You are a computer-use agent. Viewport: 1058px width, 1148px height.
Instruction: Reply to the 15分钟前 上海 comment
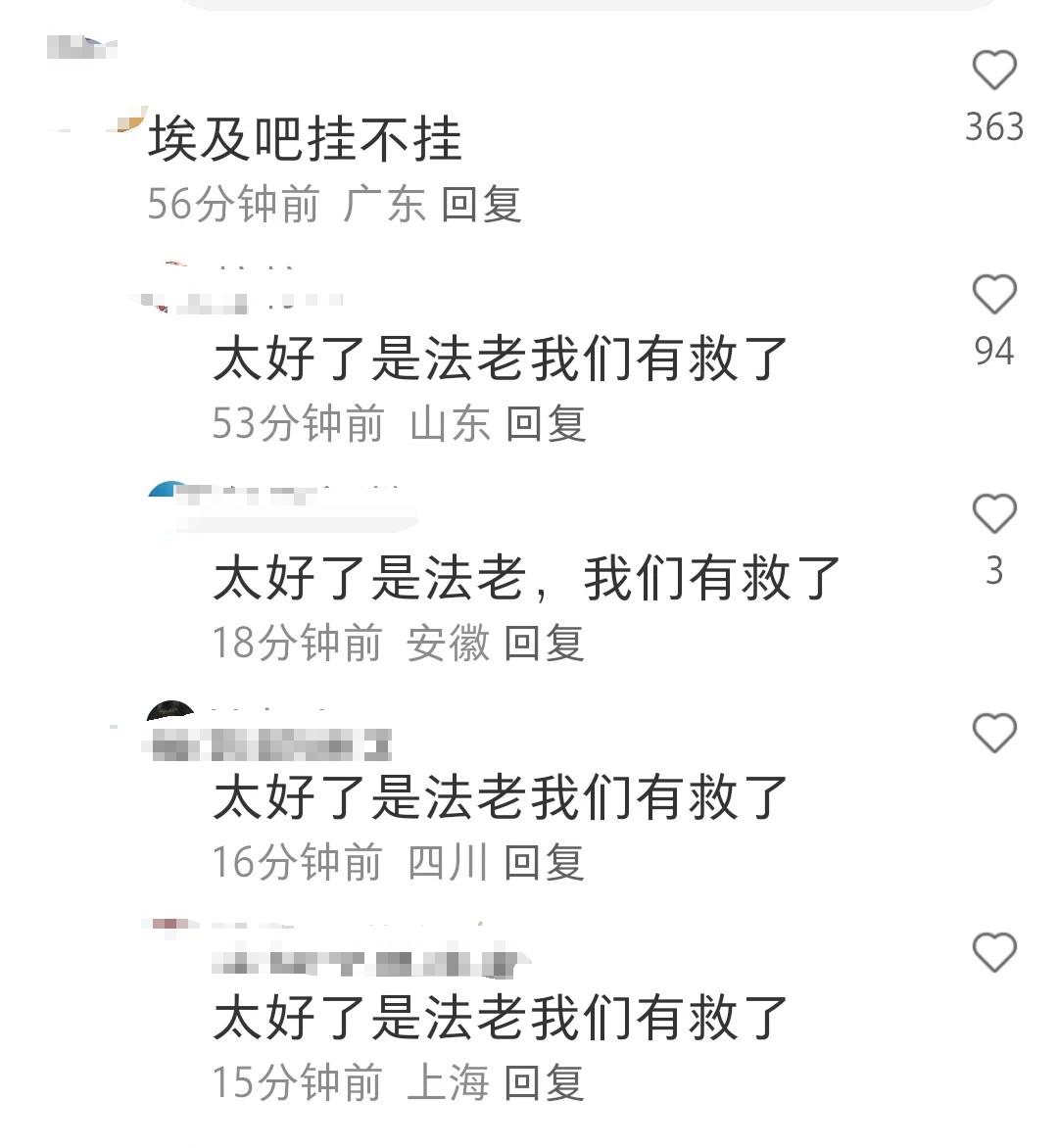(544, 1082)
